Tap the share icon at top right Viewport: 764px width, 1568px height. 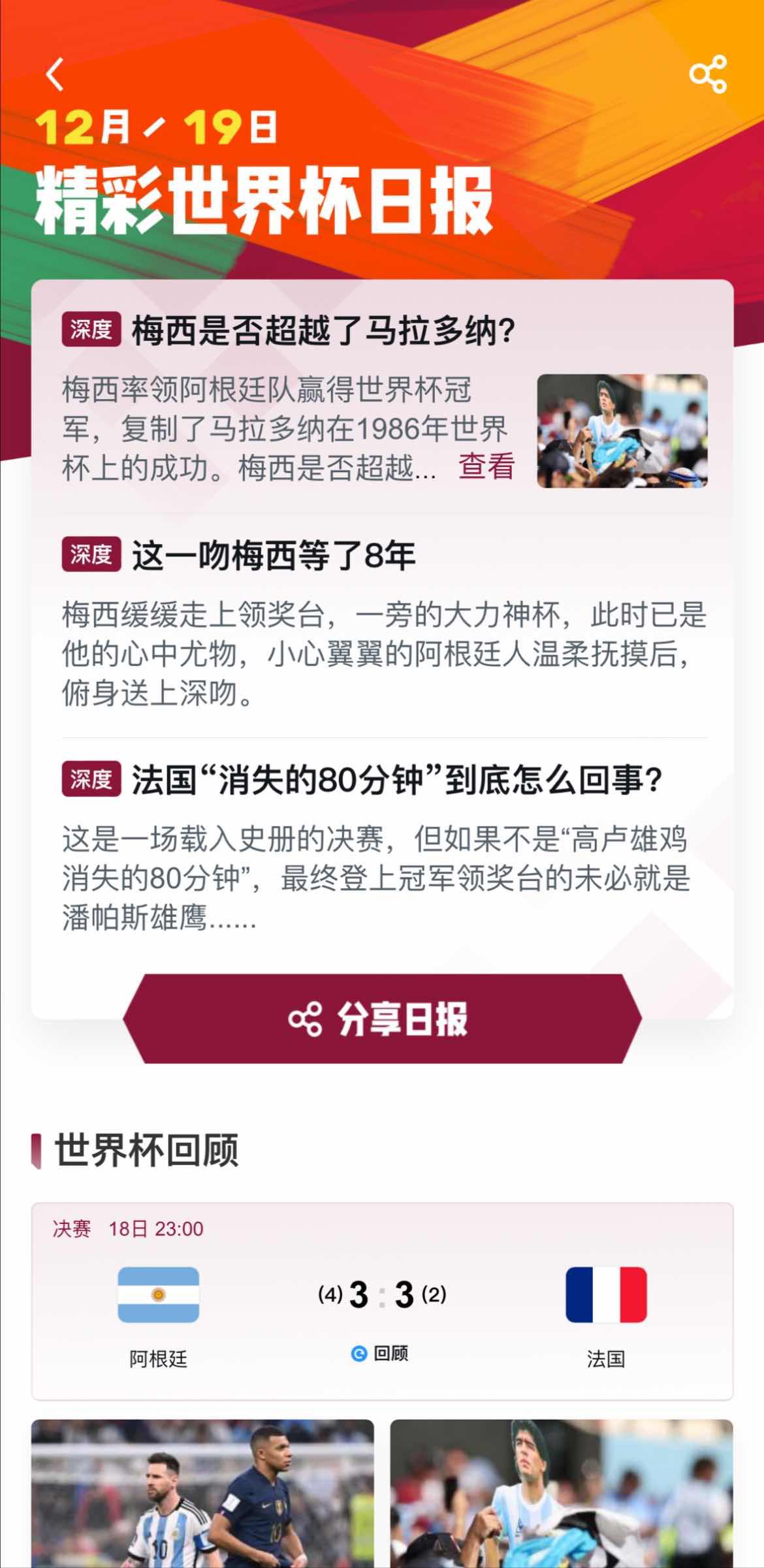tap(708, 74)
